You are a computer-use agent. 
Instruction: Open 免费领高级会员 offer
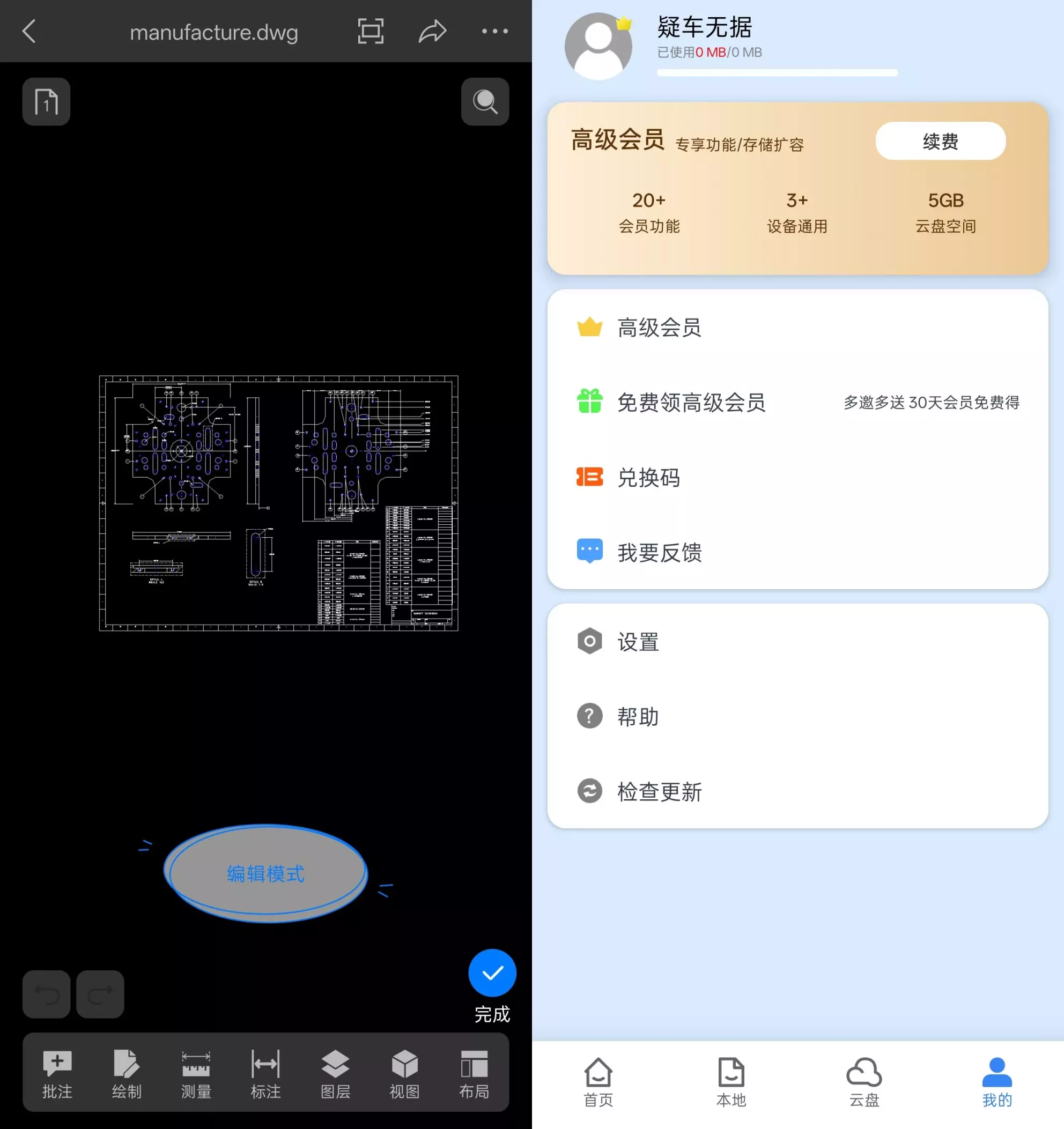797,402
